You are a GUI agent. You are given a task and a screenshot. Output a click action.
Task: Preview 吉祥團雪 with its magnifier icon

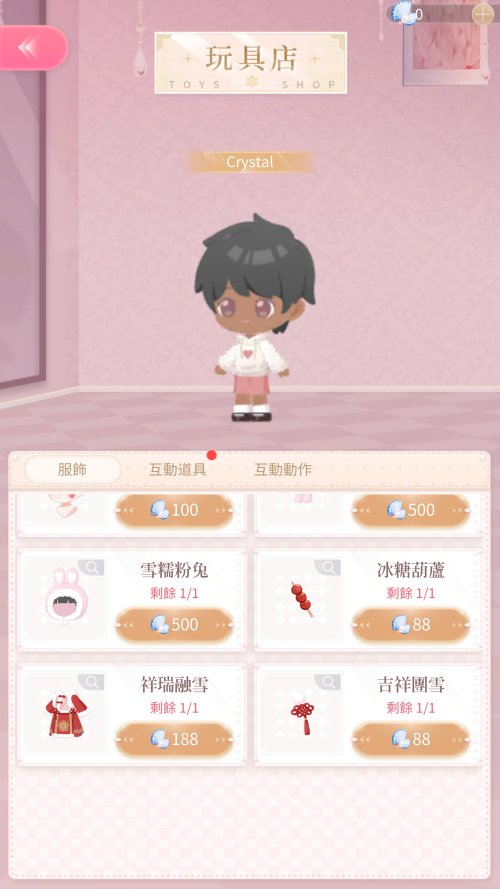coord(328,681)
